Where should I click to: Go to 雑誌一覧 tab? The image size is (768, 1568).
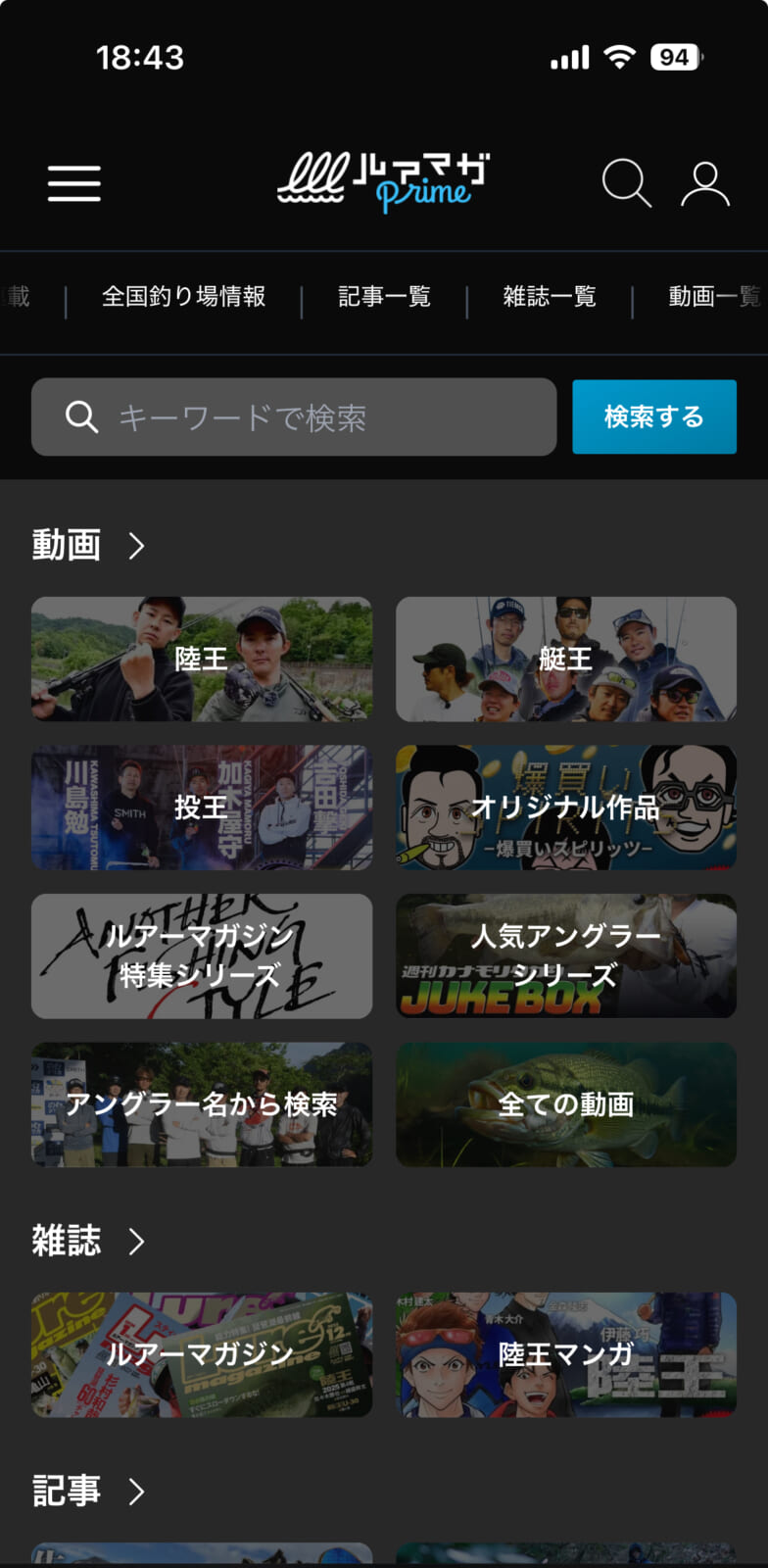tap(550, 297)
